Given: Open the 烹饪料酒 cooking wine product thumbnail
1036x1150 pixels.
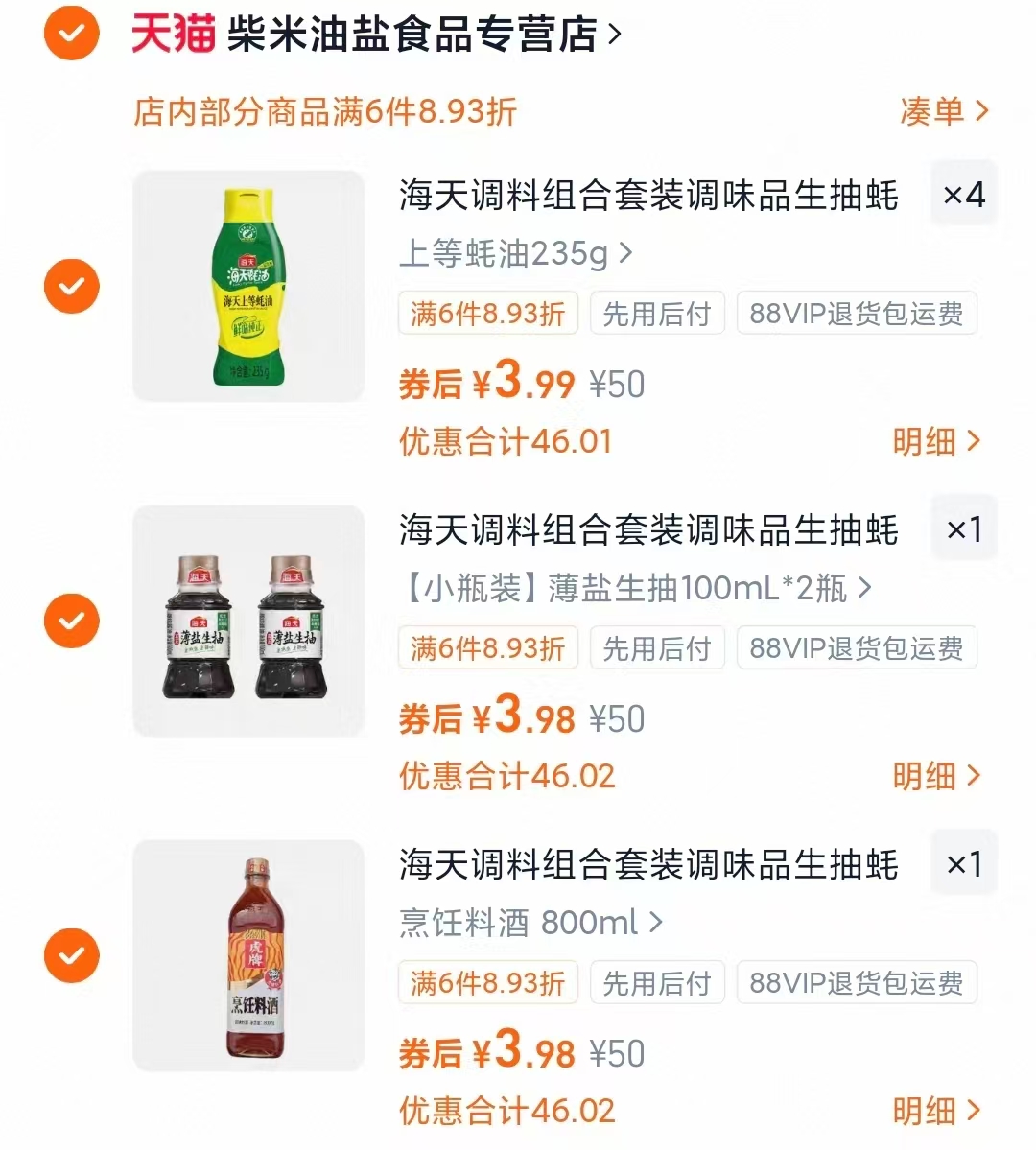Looking at the screenshot, I should pyautogui.click(x=247, y=955).
